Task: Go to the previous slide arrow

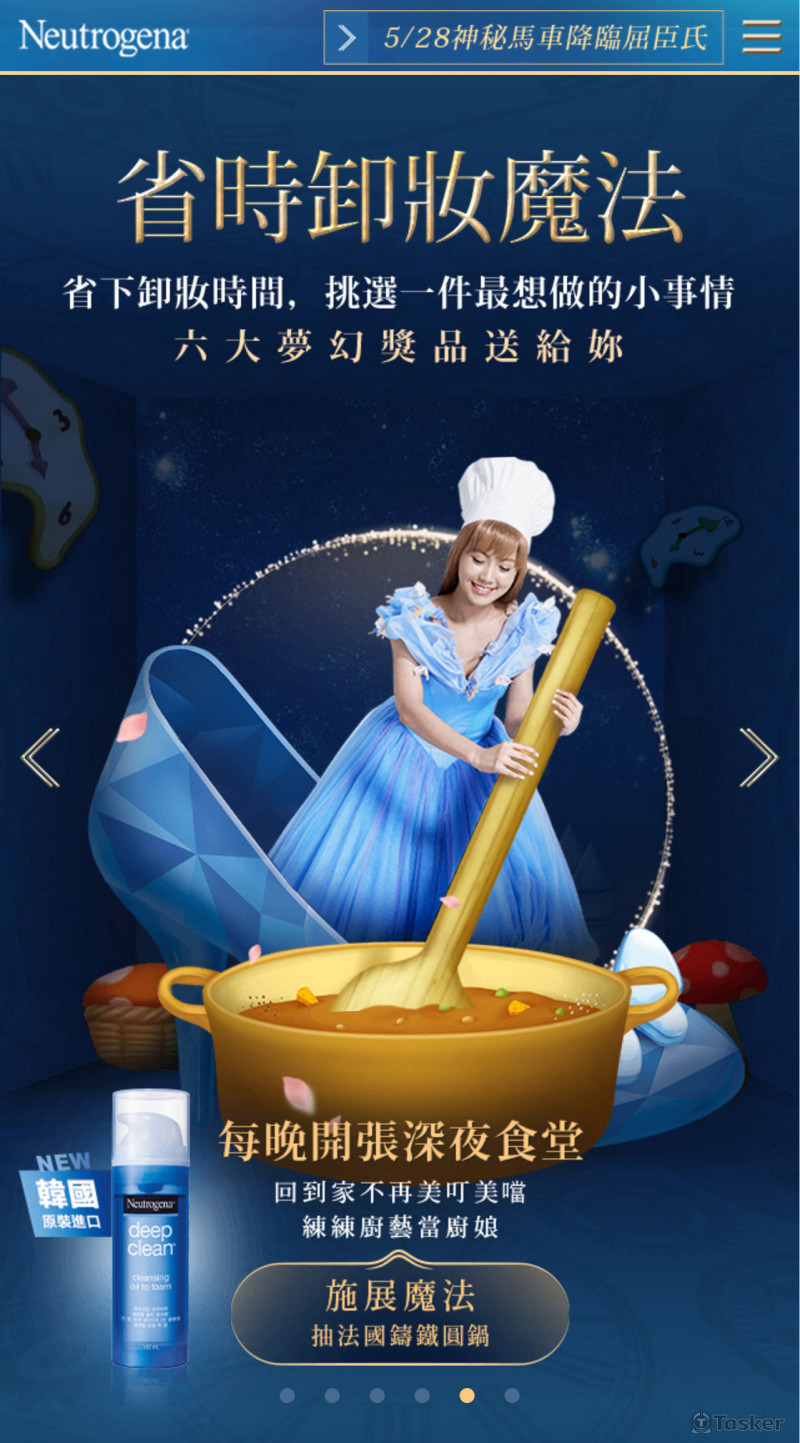Action: [41, 757]
